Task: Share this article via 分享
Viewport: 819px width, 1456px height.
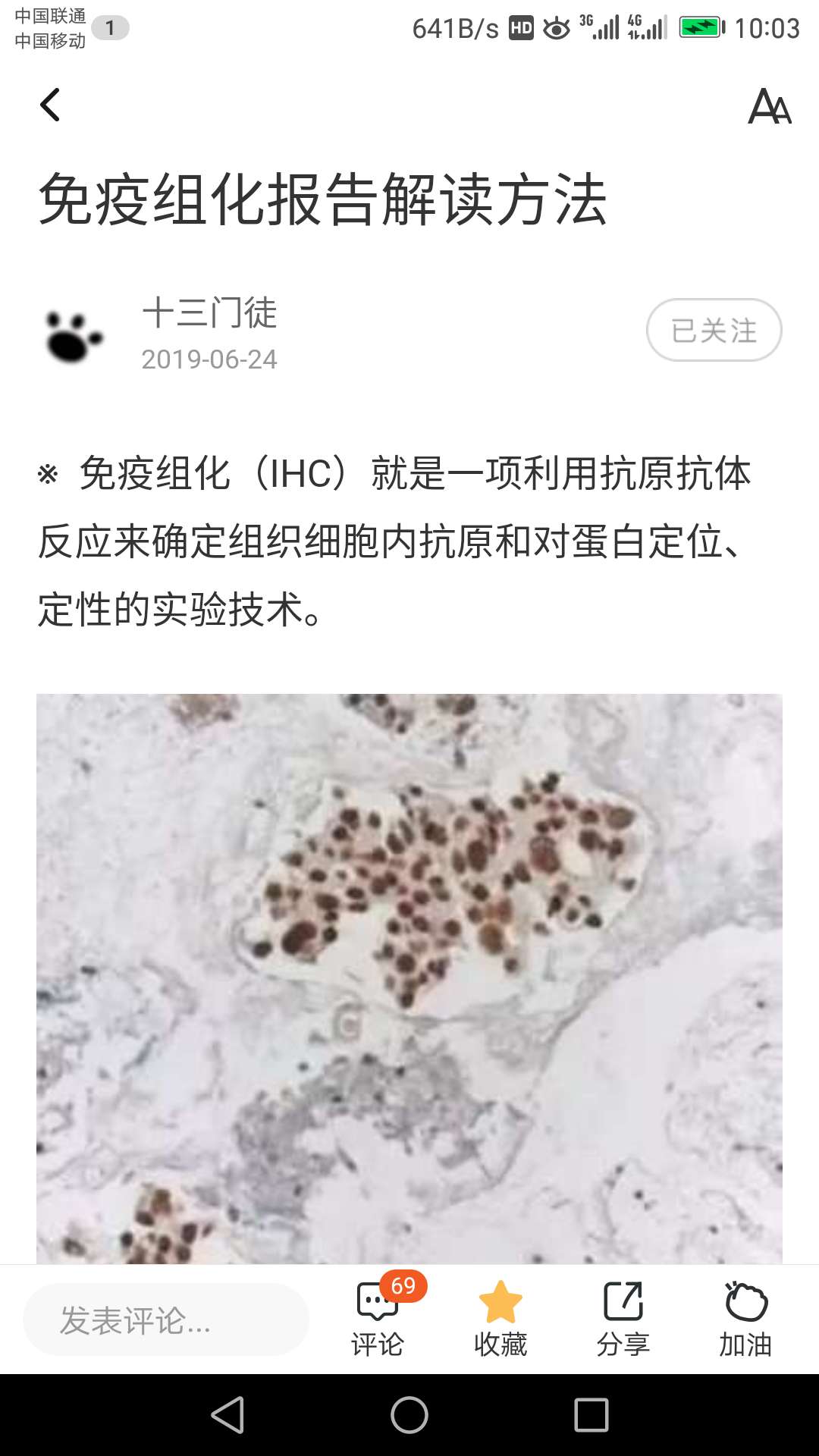Action: pos(623,1319)
